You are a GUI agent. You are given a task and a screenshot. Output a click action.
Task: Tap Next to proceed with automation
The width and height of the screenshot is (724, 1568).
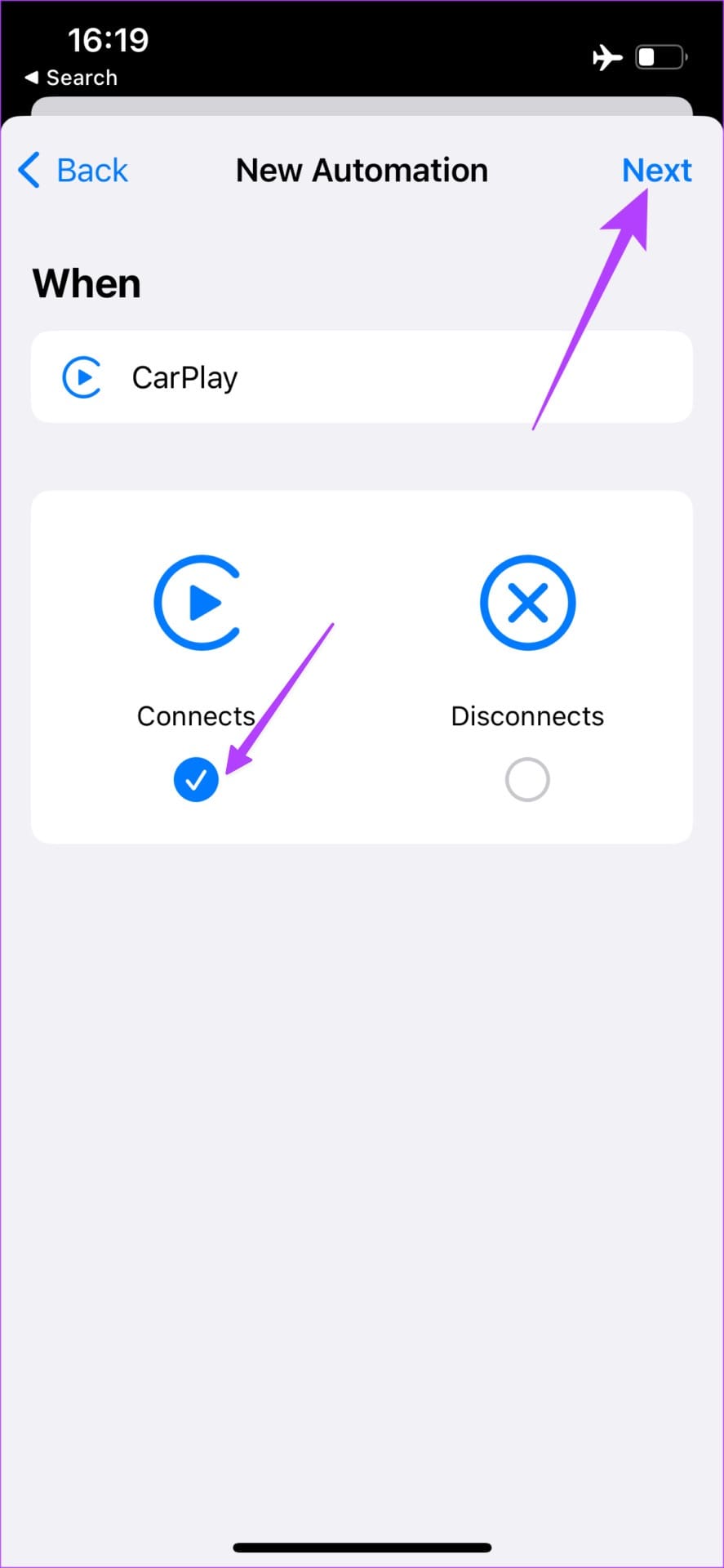pos(657,170)
